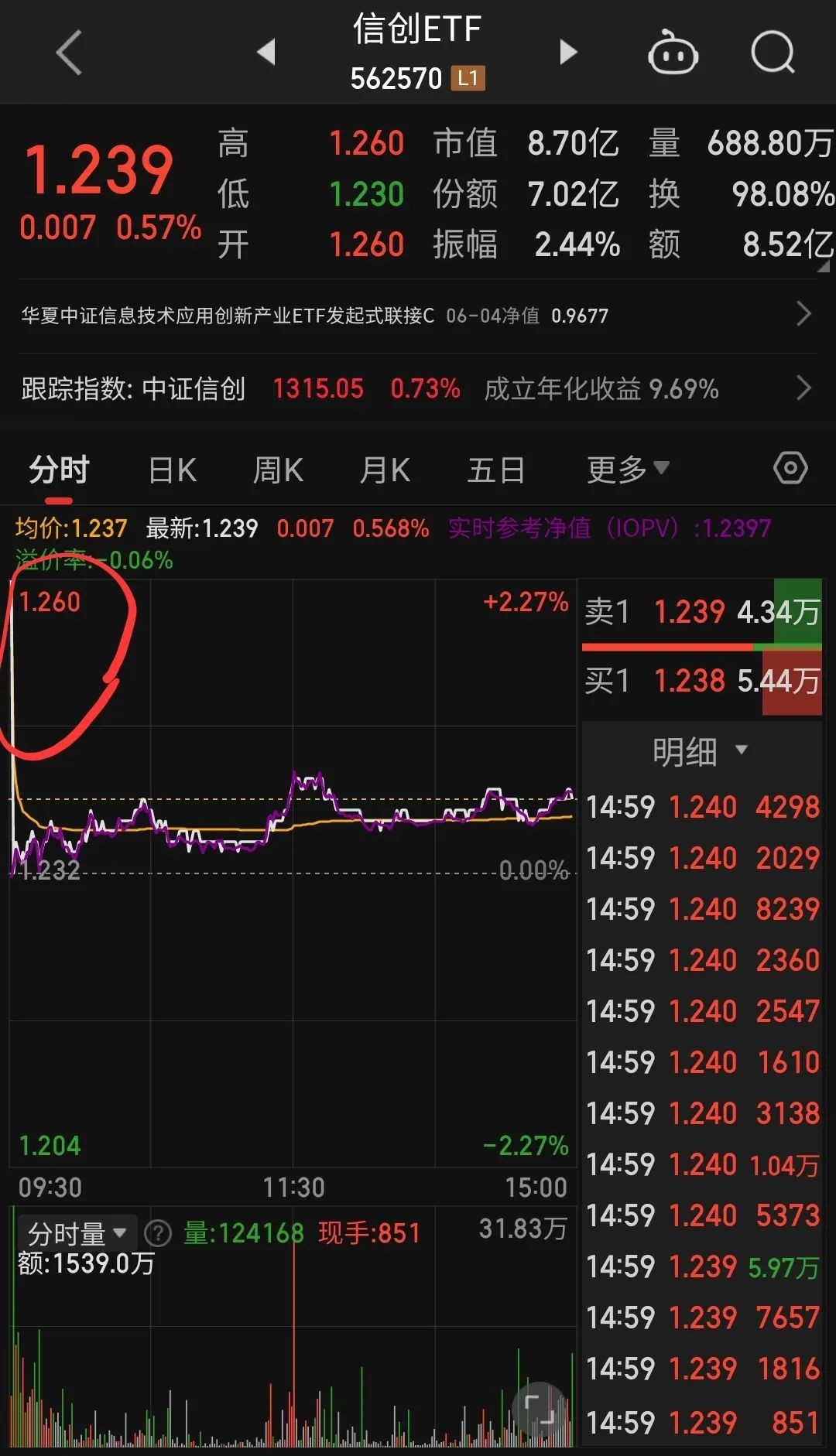Tap the question mark help icon beside 分时量
The image size is (836, 1456).
158,1233
